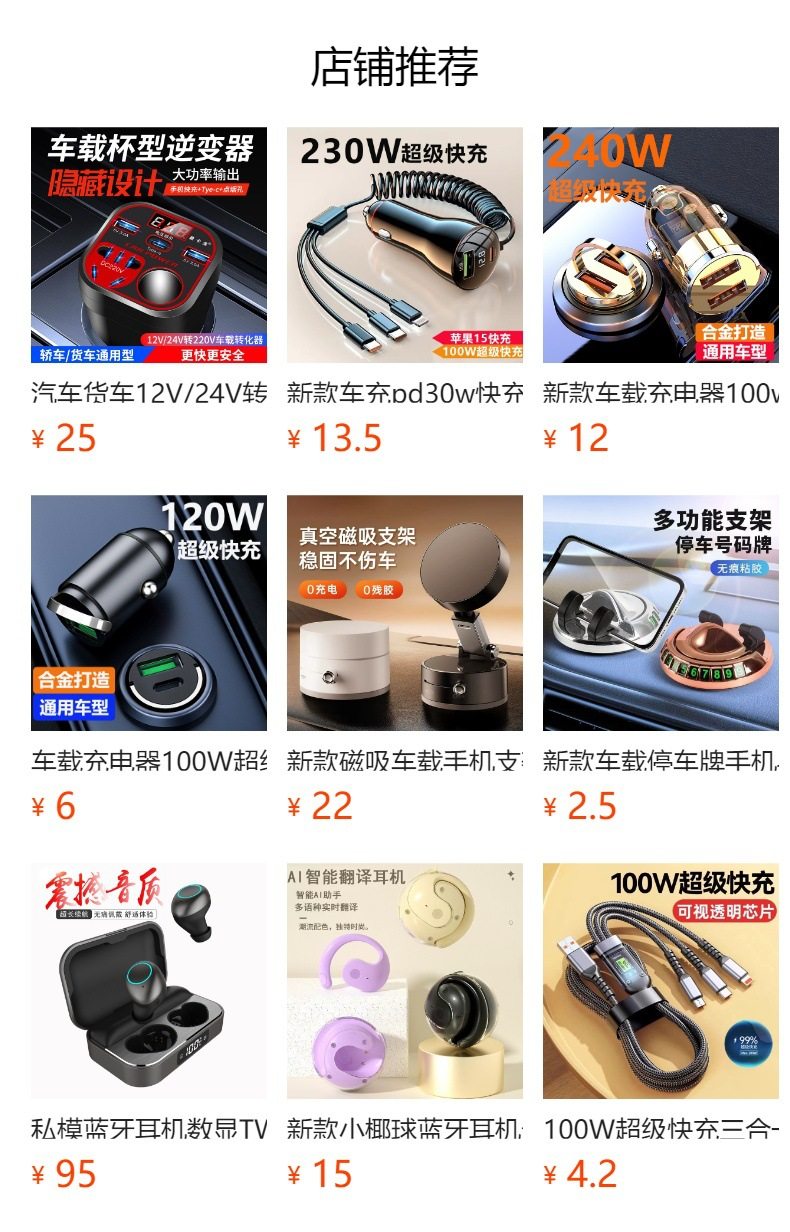Open the 100W three-in-one cable for ¥4.2
This screenshot has height=1232, width=790.
click(661, 981)
